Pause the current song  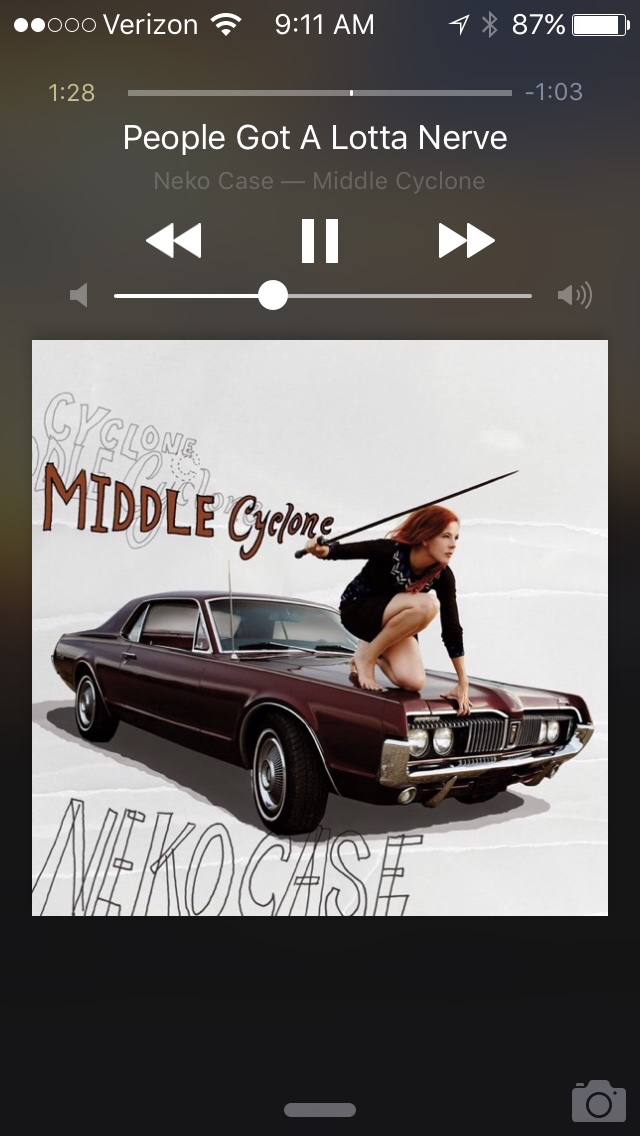click(320, 241)
